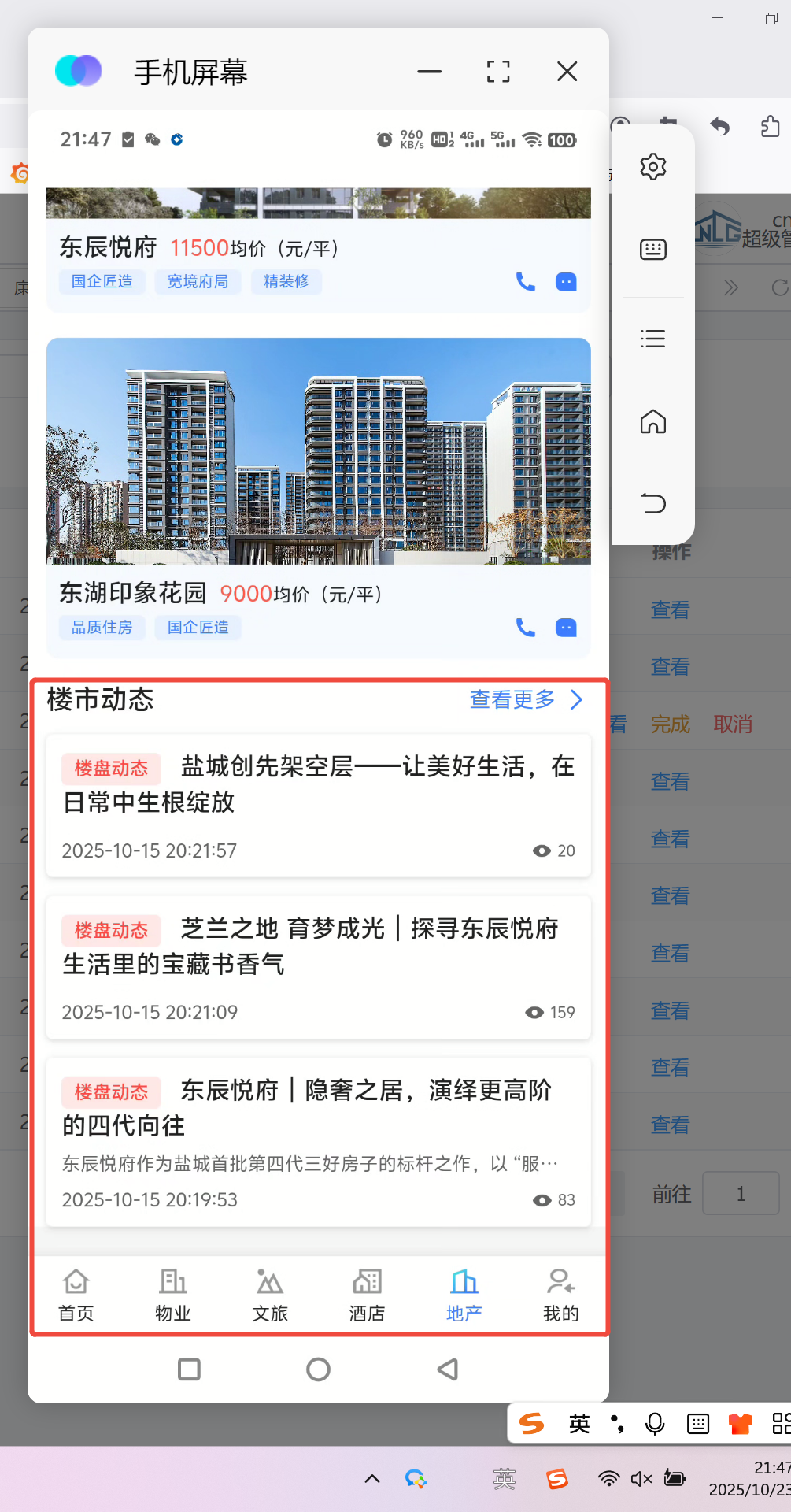Image resolution: width=791 pixels, height=1512 pixels.
Task: Tap the system back triangle
Action: pyautogui.click(x=447, y=1369)
